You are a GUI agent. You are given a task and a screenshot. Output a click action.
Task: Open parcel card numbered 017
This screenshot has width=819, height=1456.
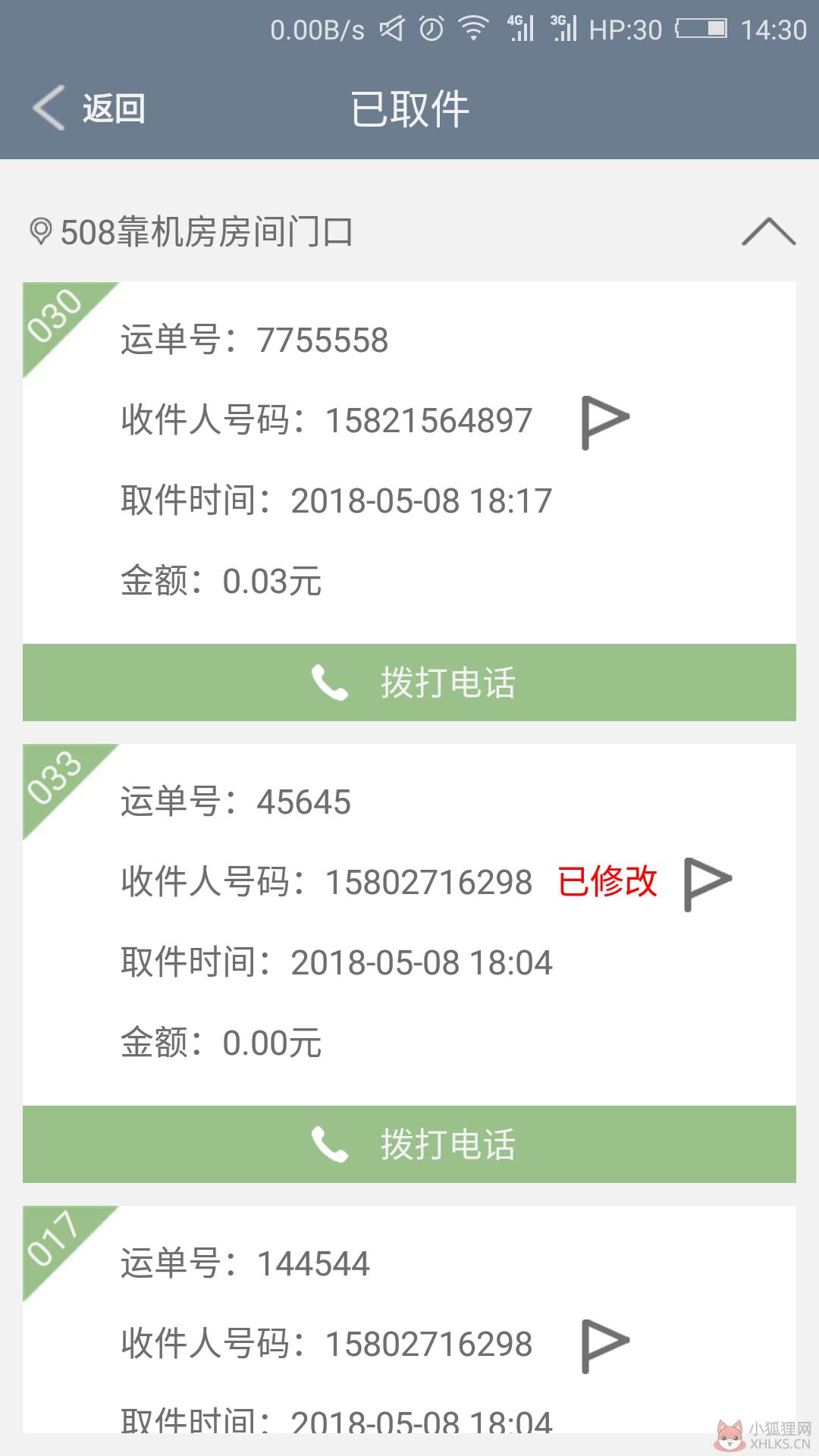(409, 1319)
